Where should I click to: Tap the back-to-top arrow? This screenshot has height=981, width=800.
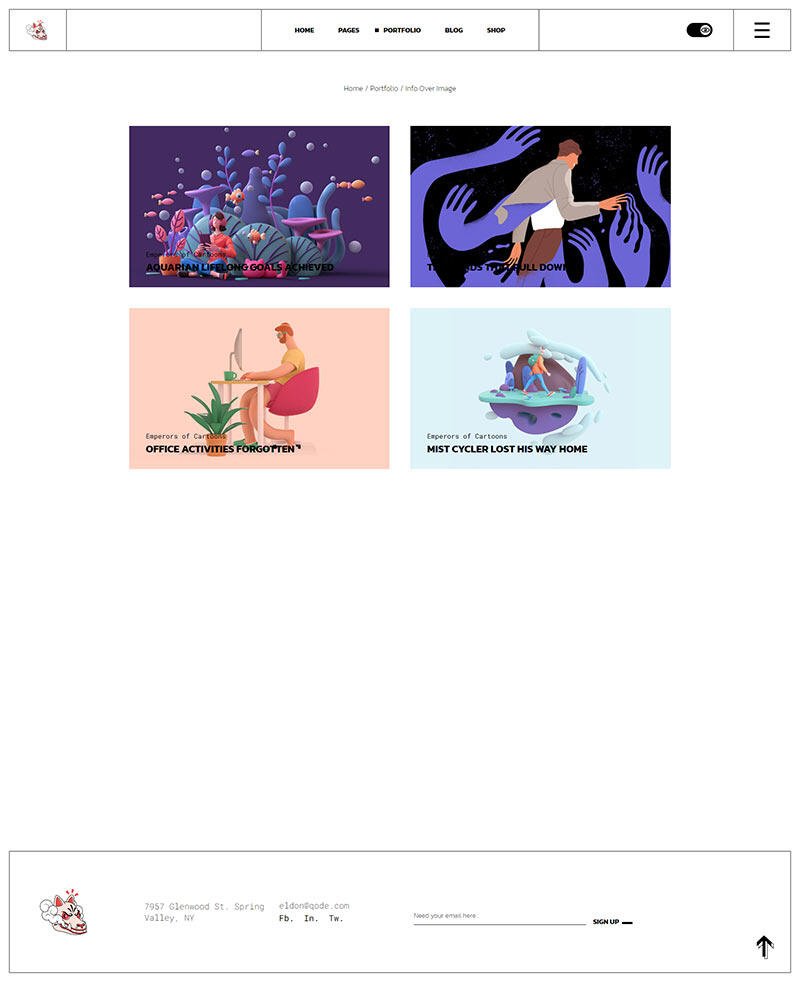point(764,946)
